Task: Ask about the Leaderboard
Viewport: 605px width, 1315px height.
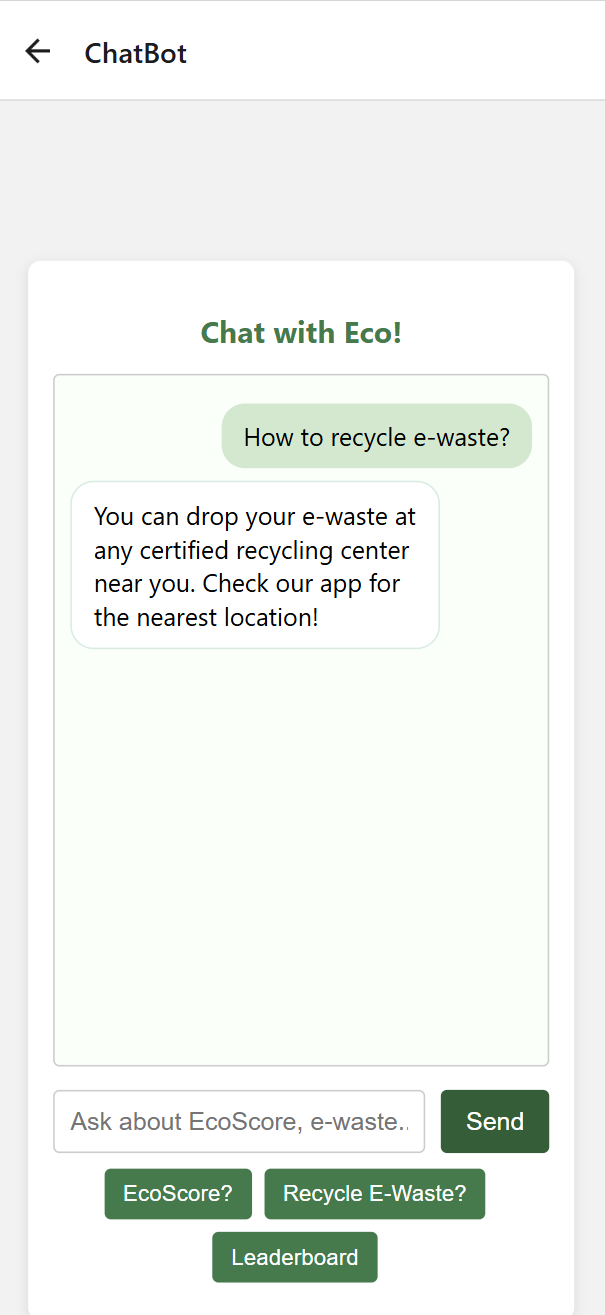Action: (294, 1257)
